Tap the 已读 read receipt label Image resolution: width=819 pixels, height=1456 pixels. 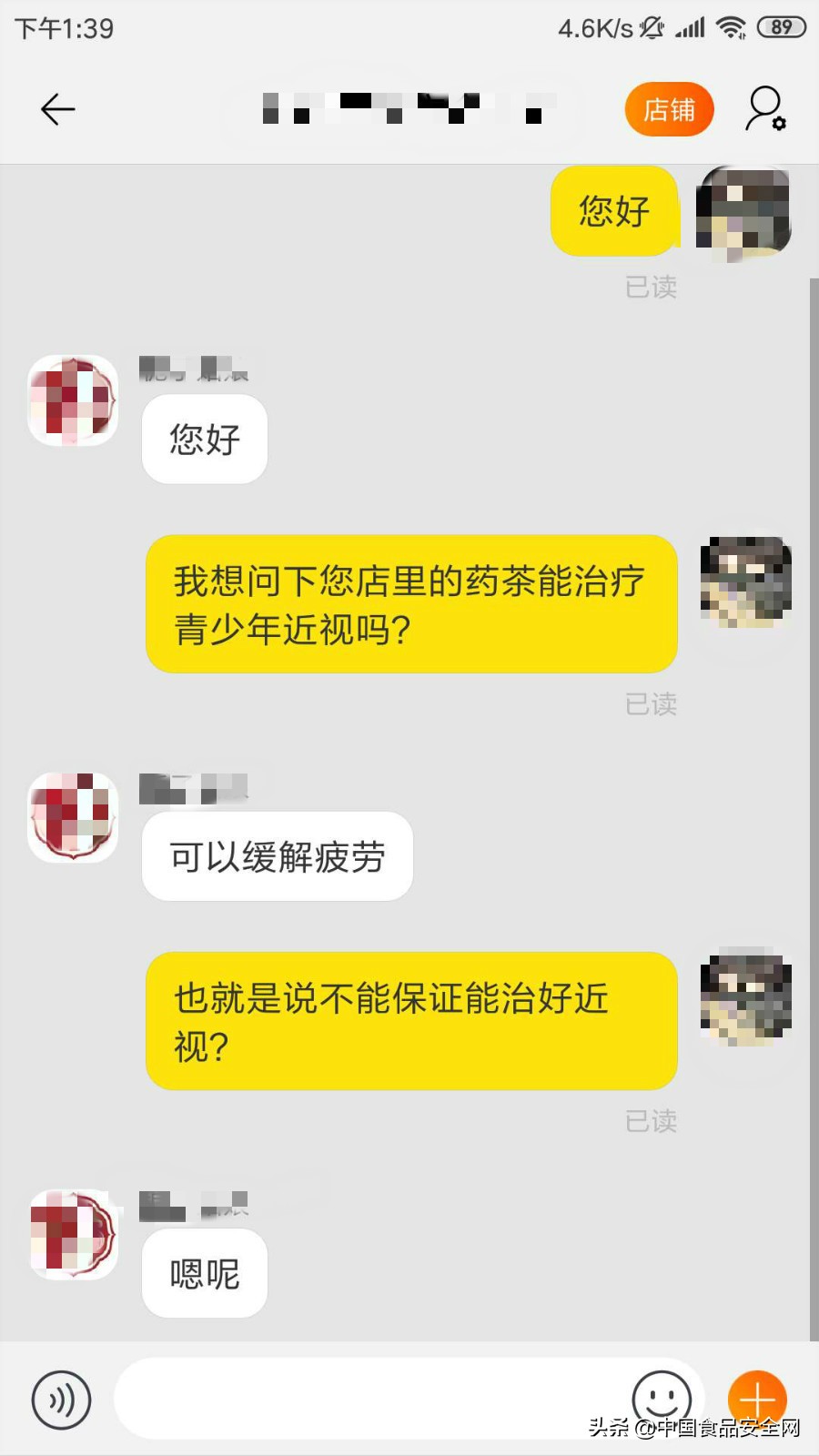651,287
